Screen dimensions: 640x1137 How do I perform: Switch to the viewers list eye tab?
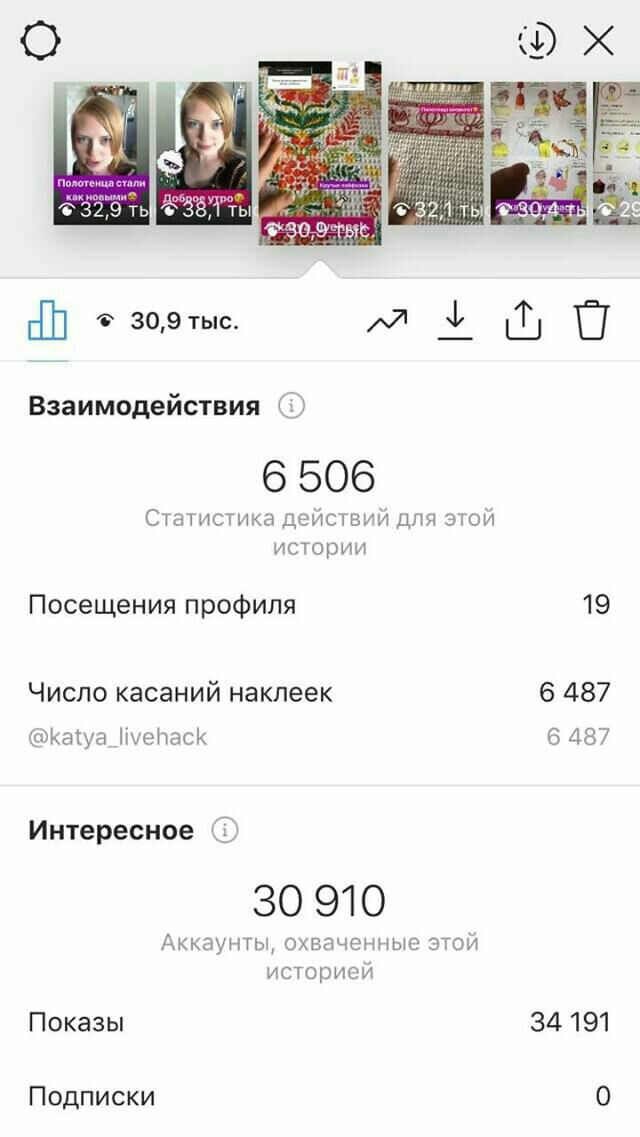tap(167, 321)
